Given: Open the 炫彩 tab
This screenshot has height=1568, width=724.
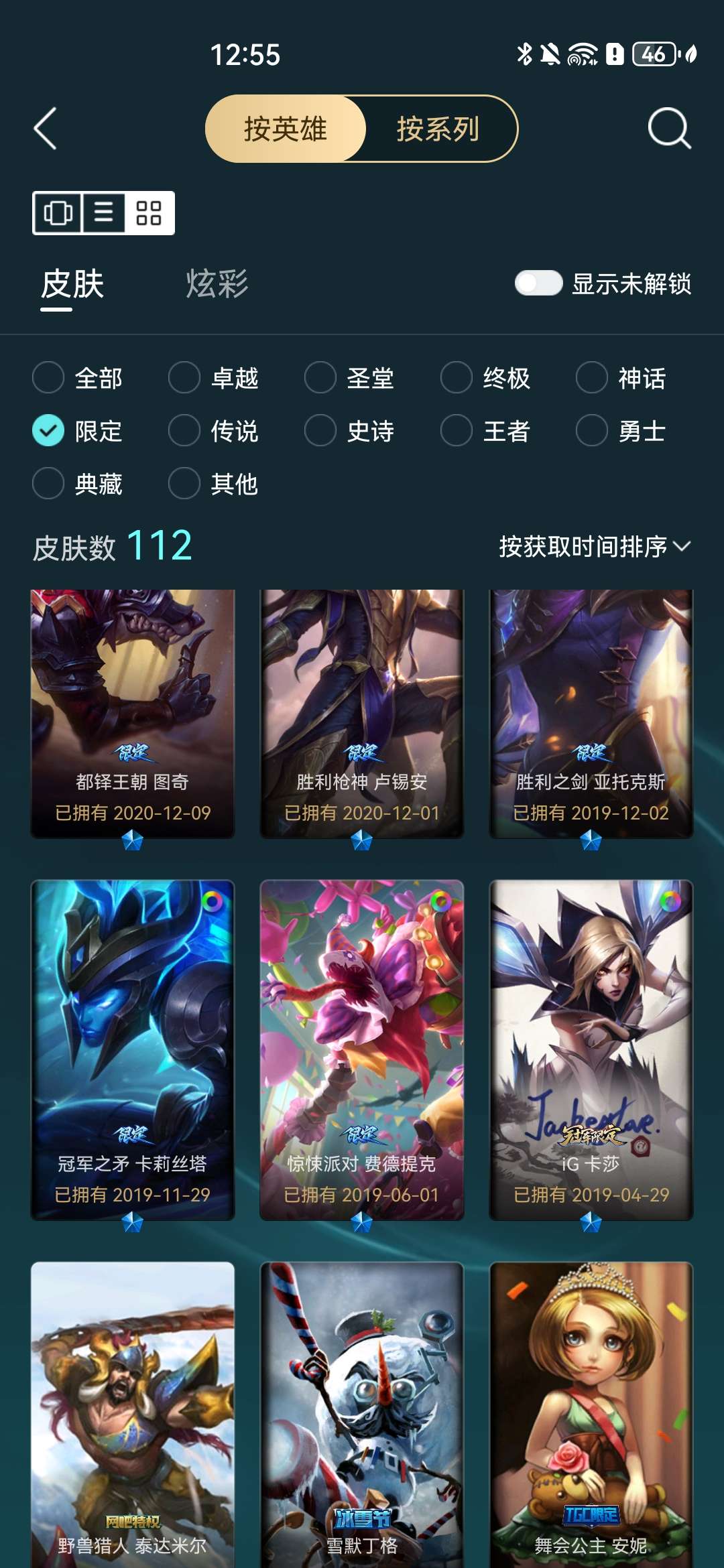Looking at the screenshot, I should pos(217,283).
